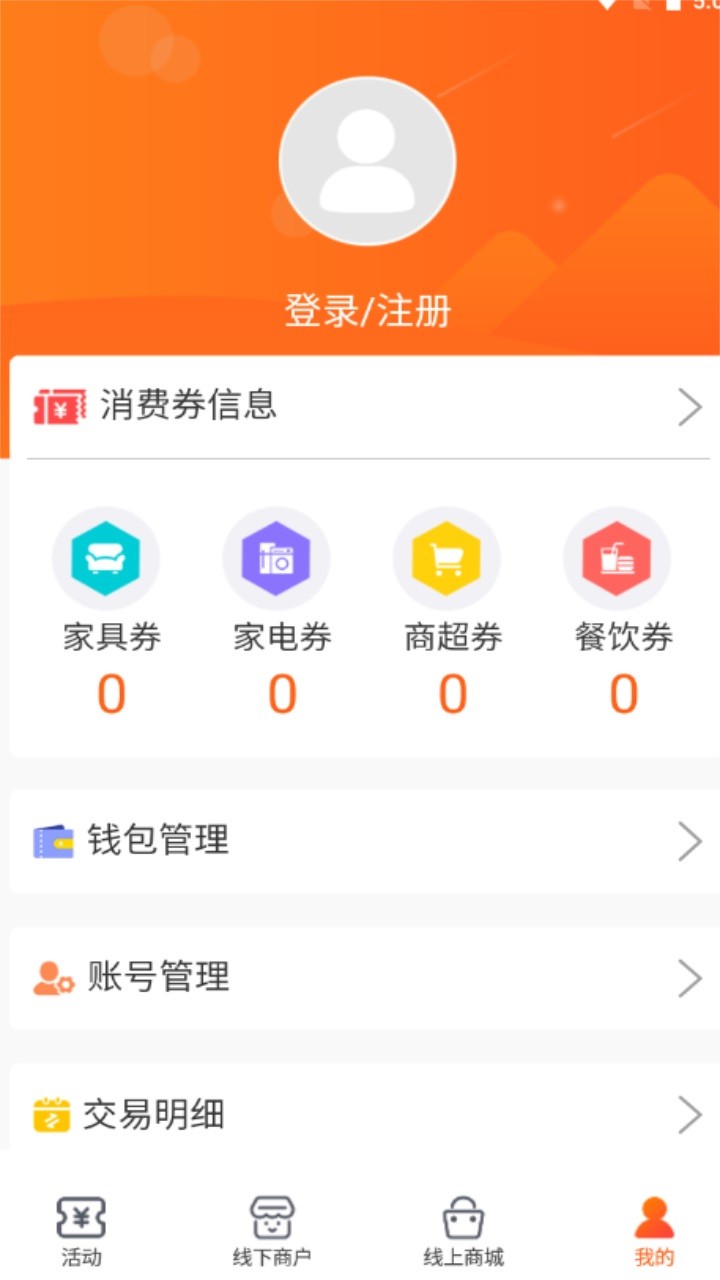Switch to the 线上商城 tab
Screen dimensions: 720x1280
pyautogui.click(x=463, y=1232)
